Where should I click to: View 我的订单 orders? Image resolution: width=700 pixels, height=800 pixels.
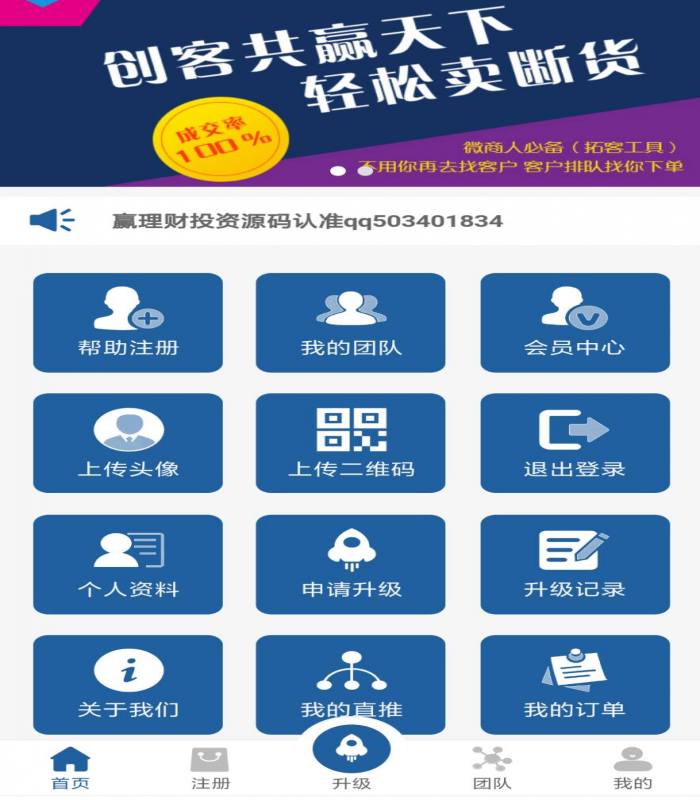click(574, 684)
